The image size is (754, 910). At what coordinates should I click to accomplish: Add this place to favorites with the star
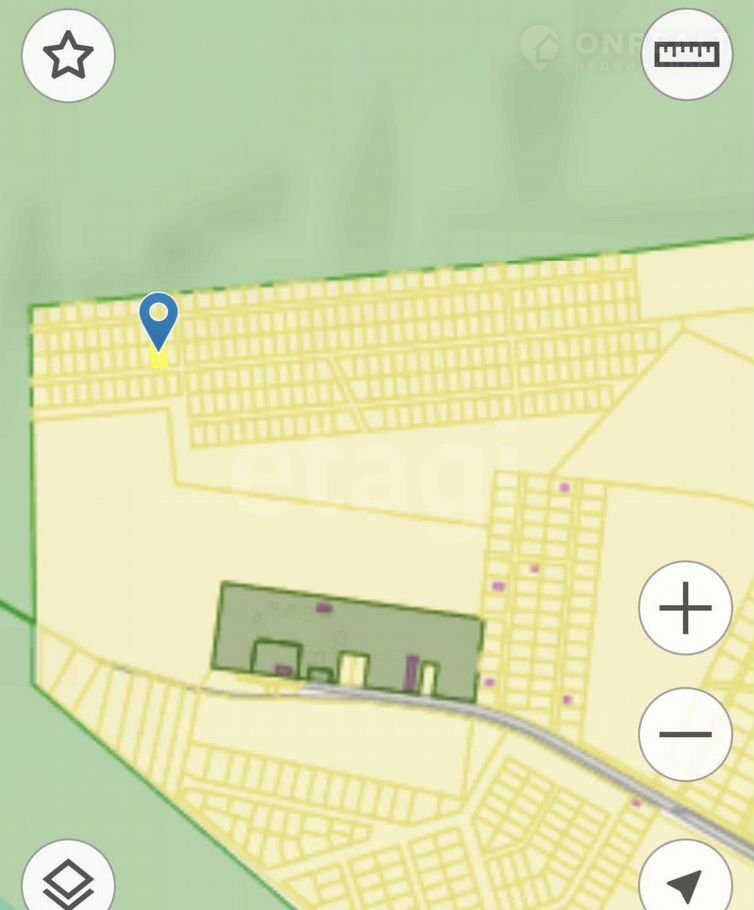[x=68, y=55]
